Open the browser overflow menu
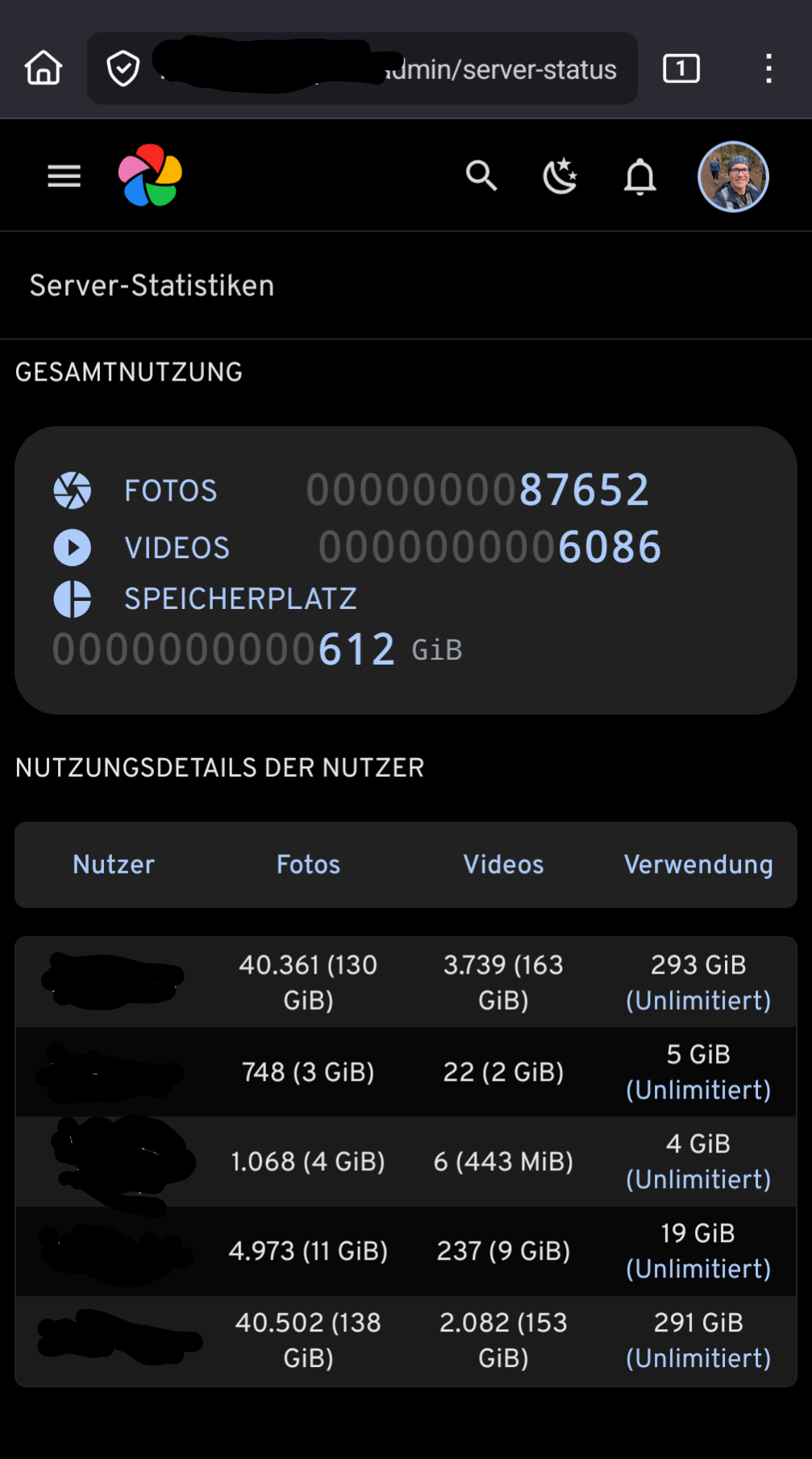The image size is (812, 1459). coord(768,69)
